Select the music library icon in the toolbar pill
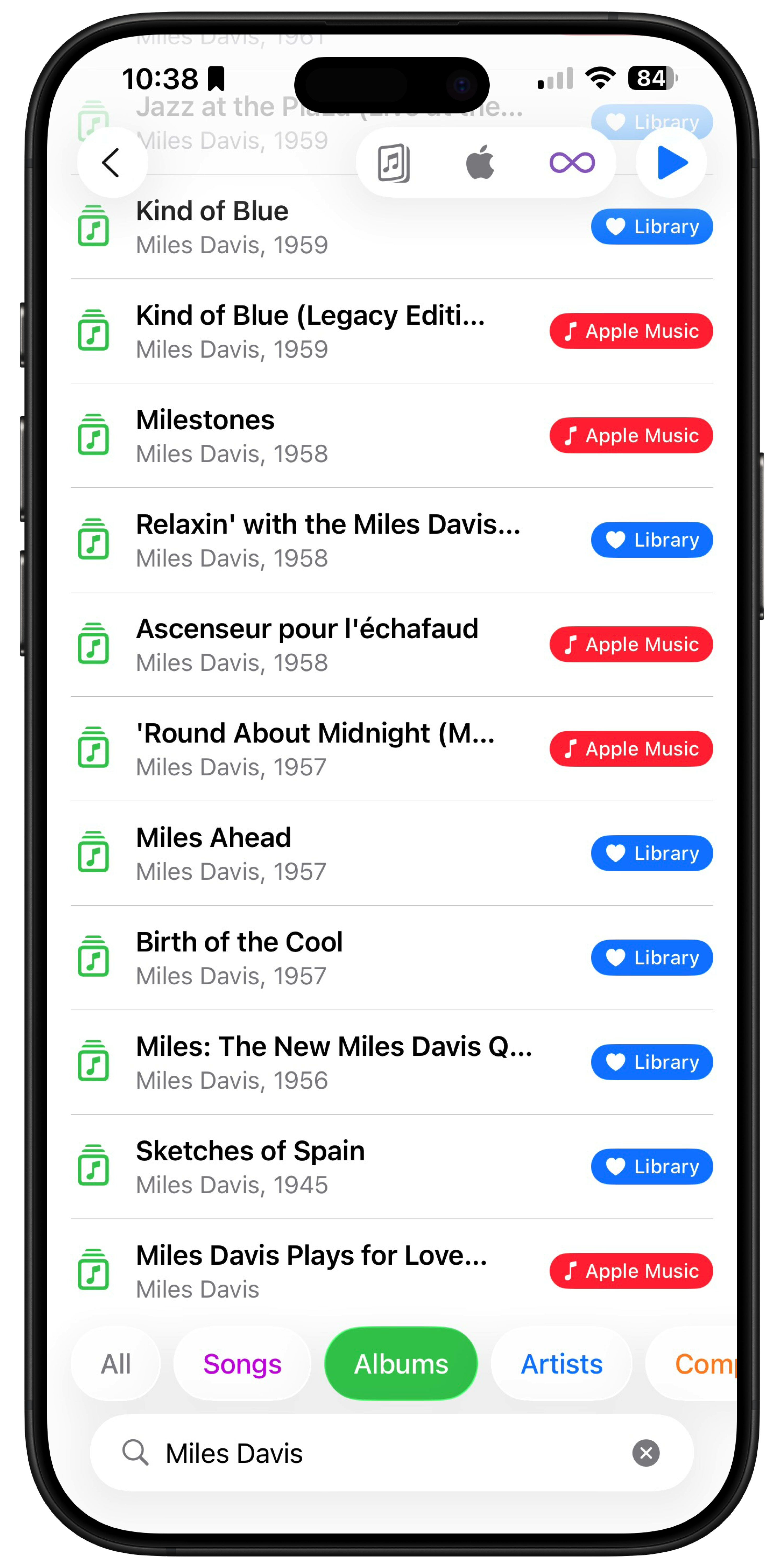784x1568 pixels. click(x=393, y=162)
